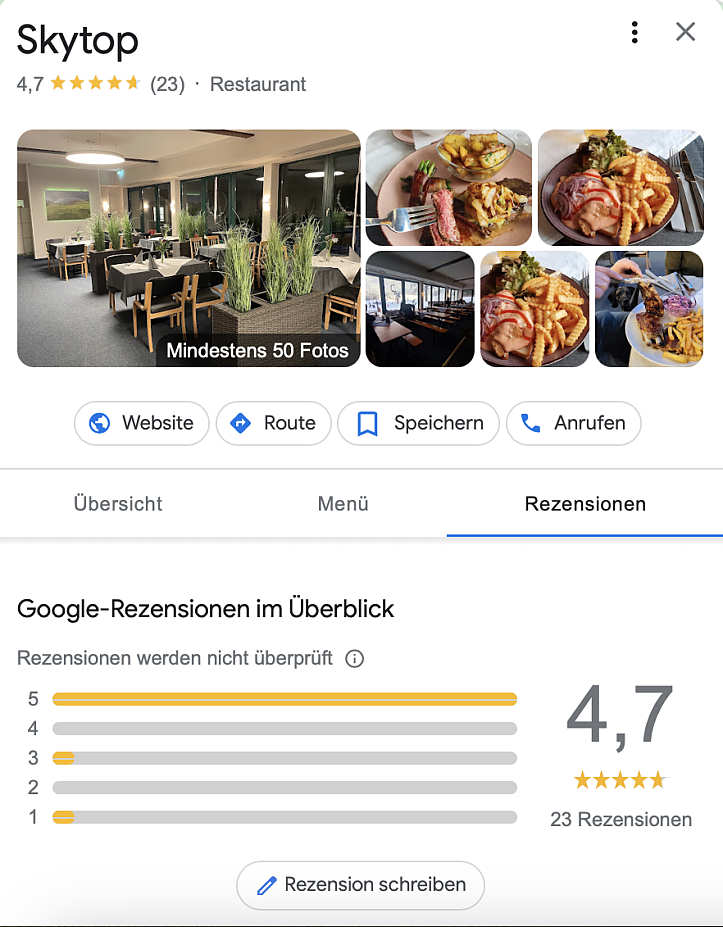Screen dimensions: 723x927
Task: Show info about unverified reviews
Action: 354,659
